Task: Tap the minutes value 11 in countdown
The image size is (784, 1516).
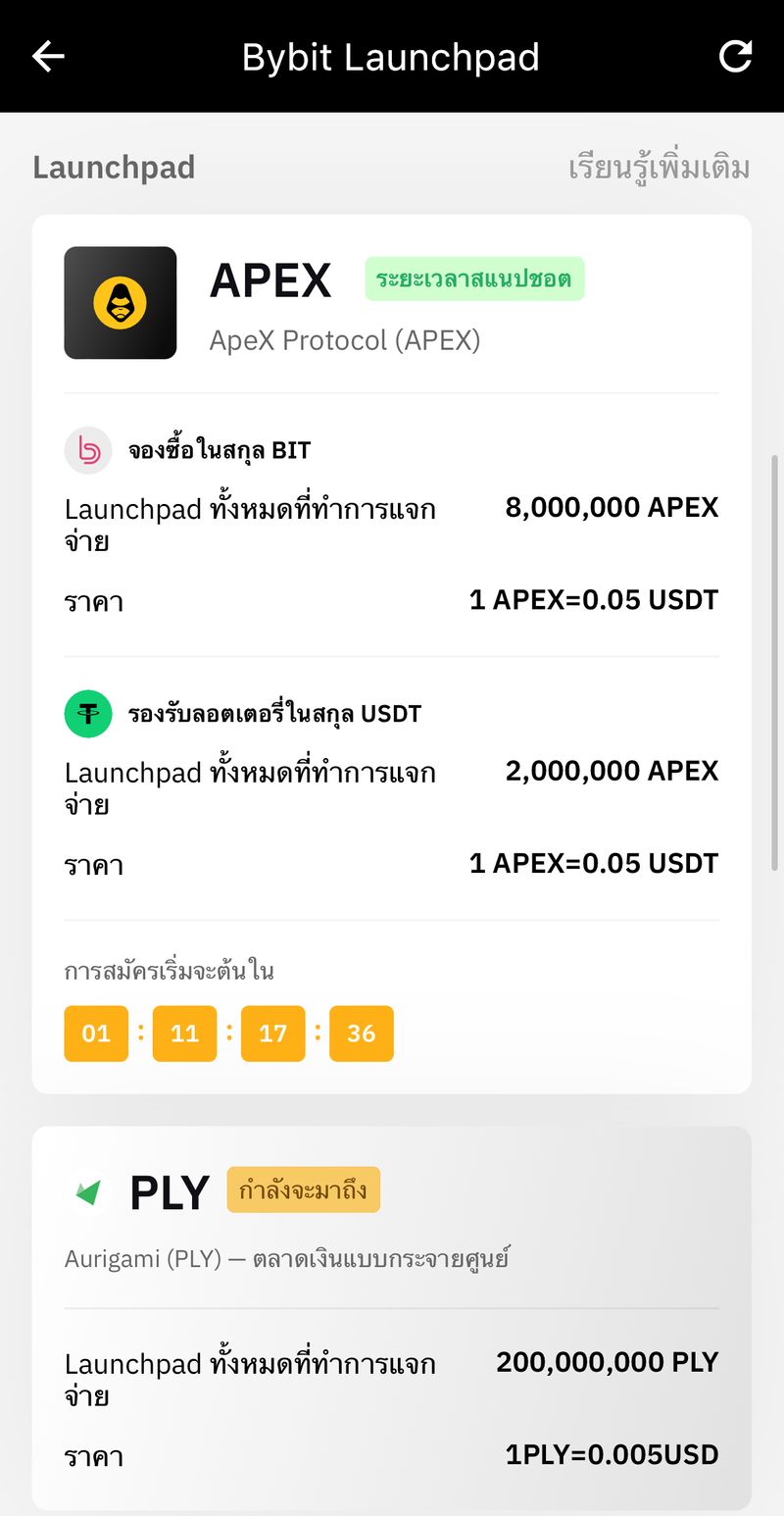Action: pyautogui.click(x=184, y=1033)
